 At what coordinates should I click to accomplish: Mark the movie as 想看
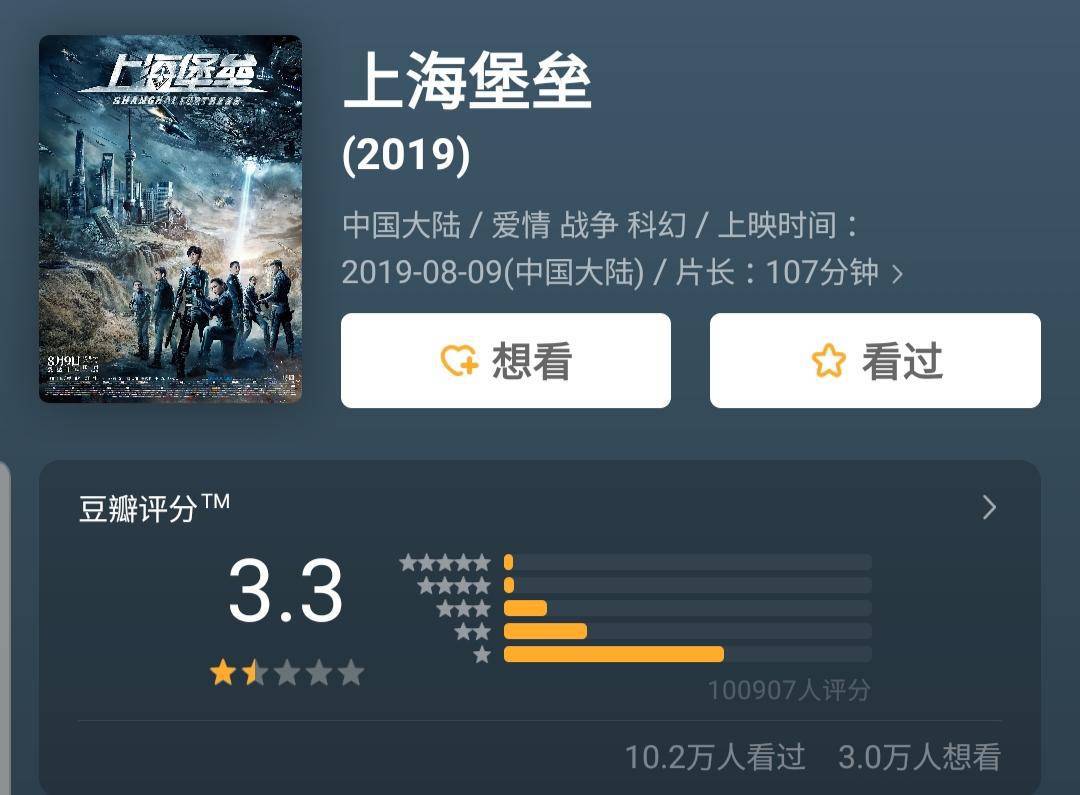click(505, 360)
